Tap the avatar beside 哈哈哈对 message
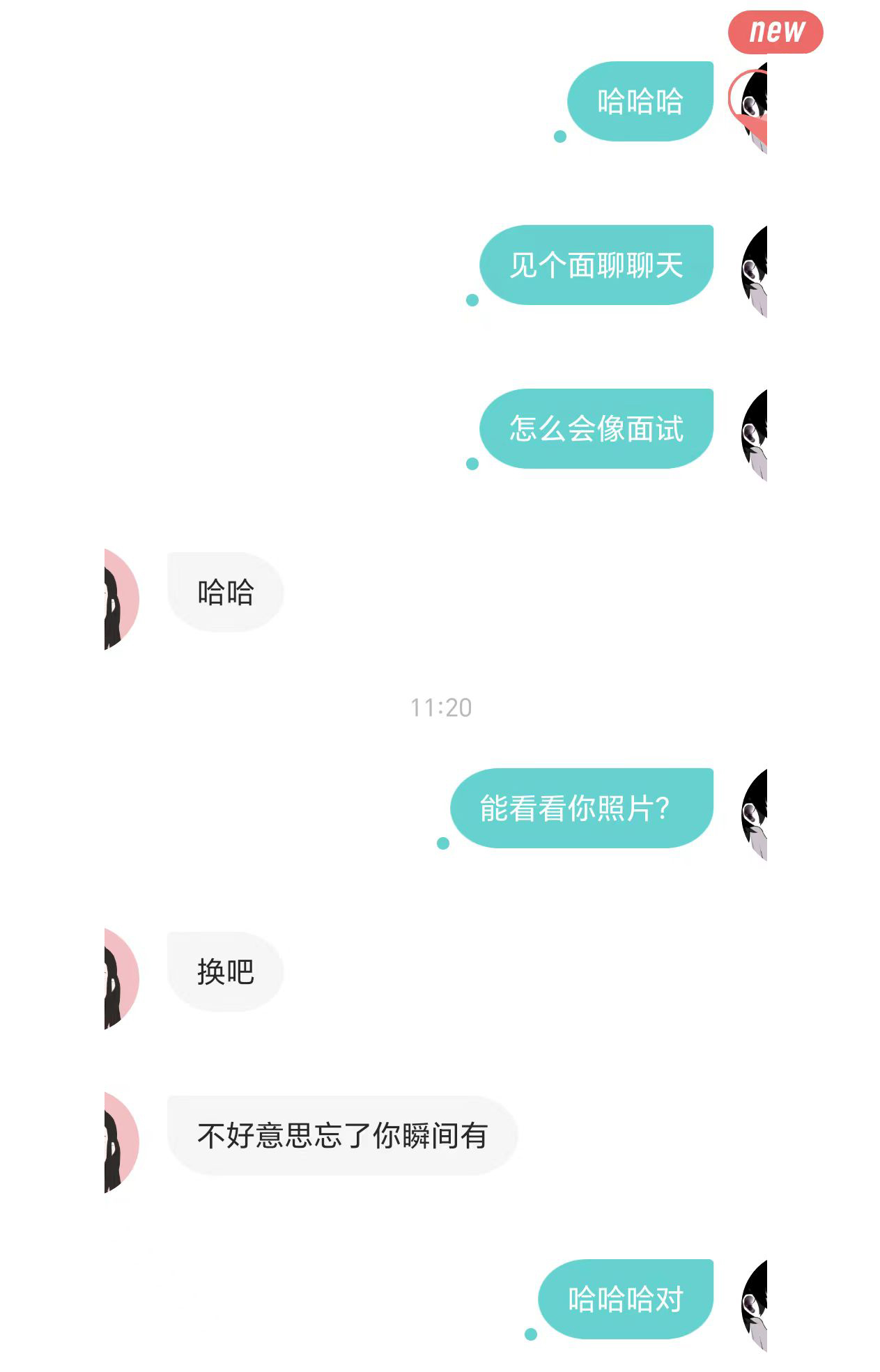Image resolution: width=880 pixels, height=1372 pixels. 755,1306
